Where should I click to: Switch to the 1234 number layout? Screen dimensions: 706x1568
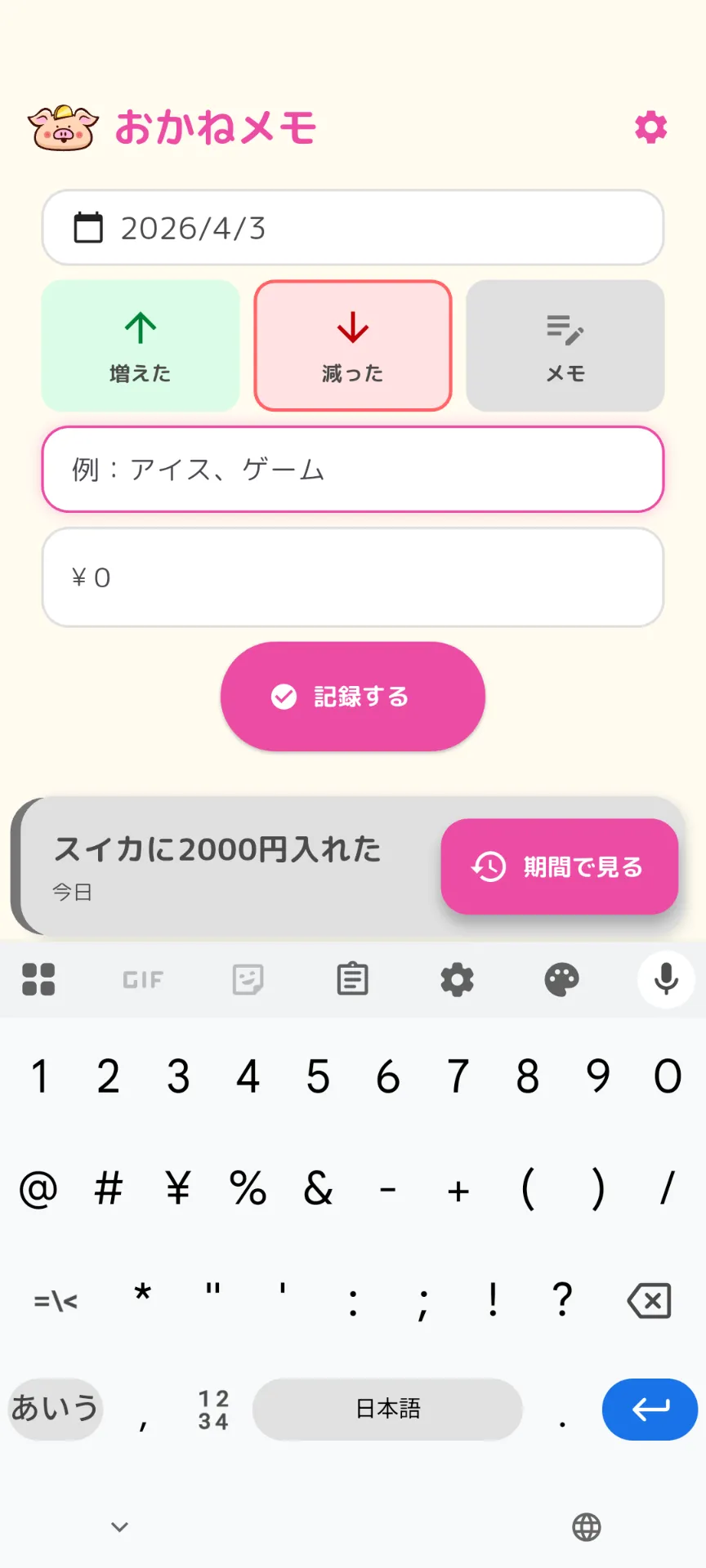click(214, 1409)
